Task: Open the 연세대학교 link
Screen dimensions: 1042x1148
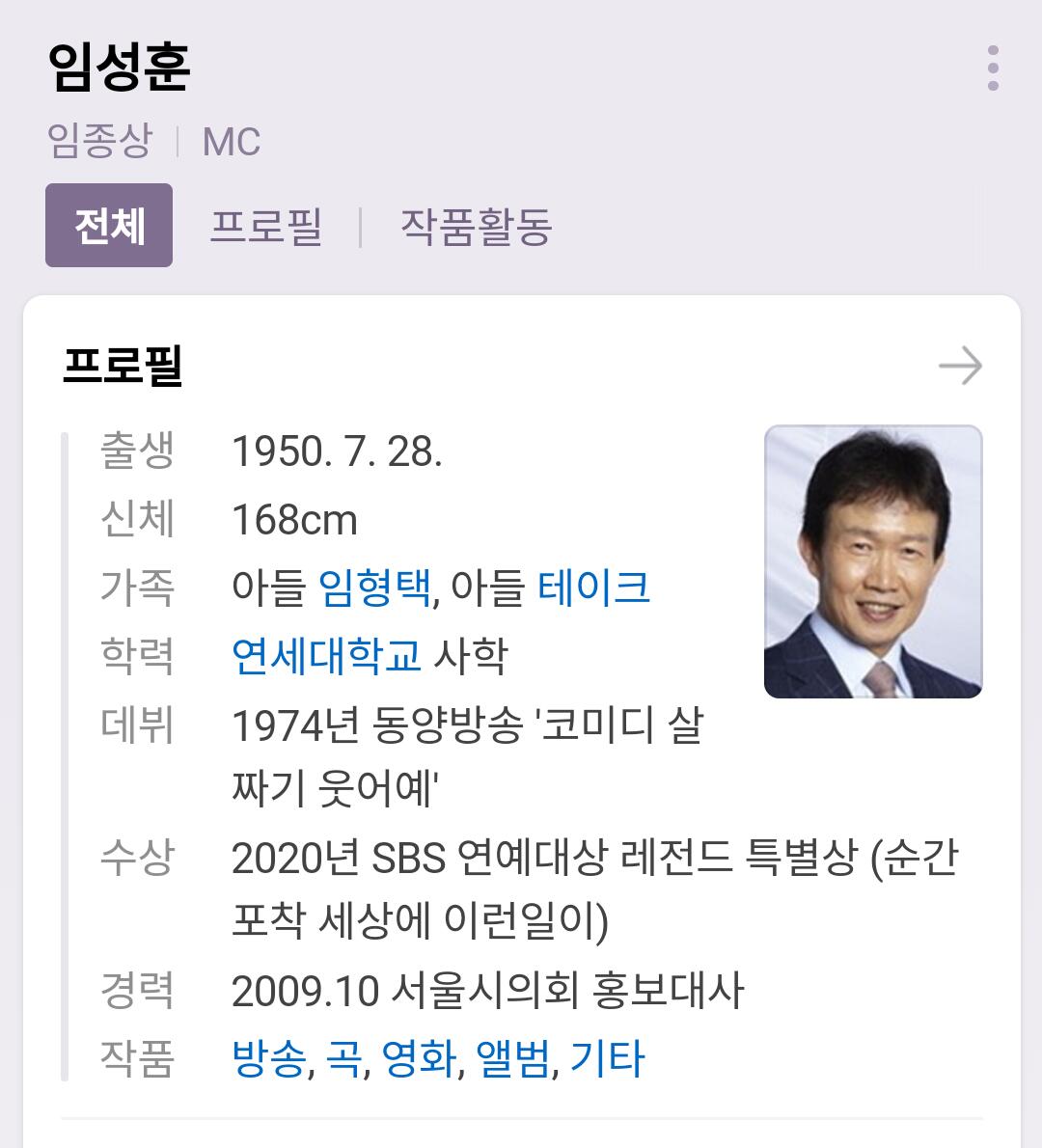Action: click(x=326, y=656)
